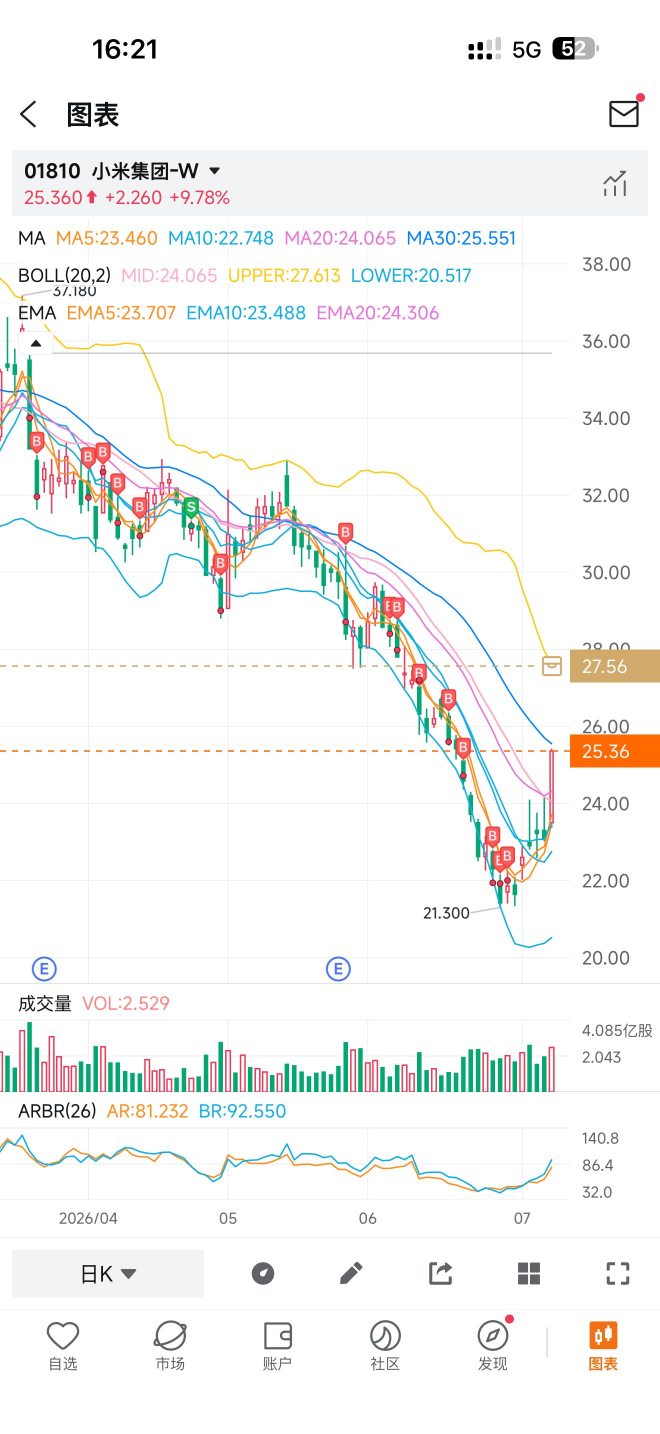Open the pencil drawing tool
Viewport: 660px width, 1434px height.
pos(351,1273)
